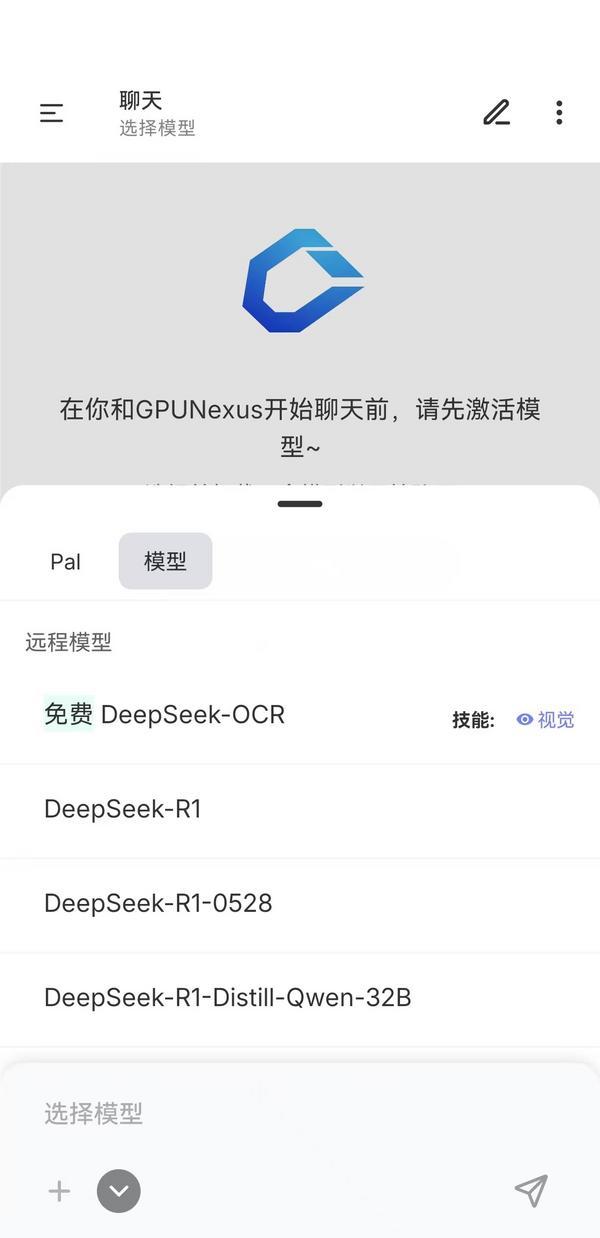Choose DeepSeek-R1-Distill-Qwen-32B from the list
This screenshot has height=1238, width=600.
pos(228,997)
